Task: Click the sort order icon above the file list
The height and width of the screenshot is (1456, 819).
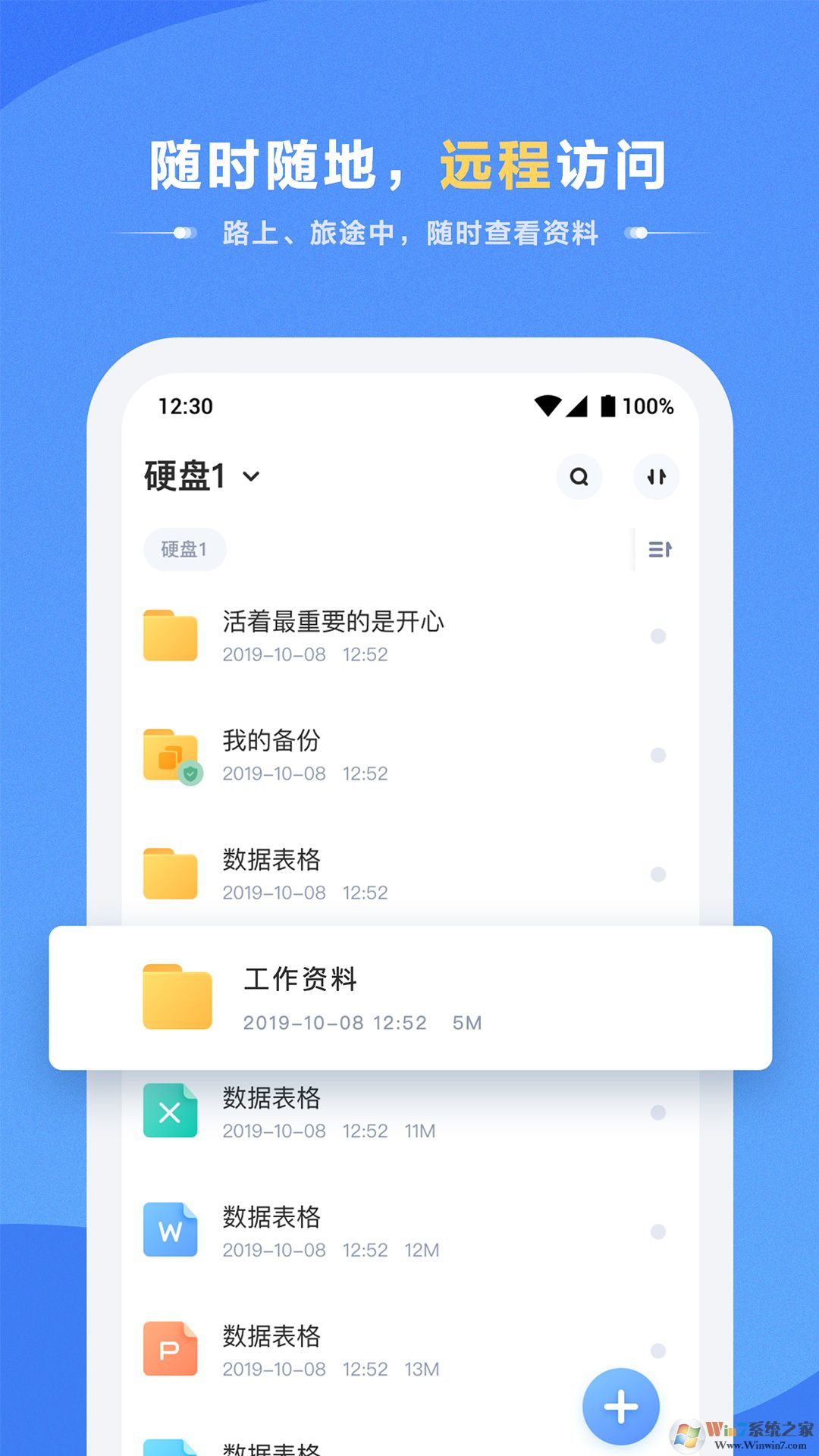Action: coord(659,549)
